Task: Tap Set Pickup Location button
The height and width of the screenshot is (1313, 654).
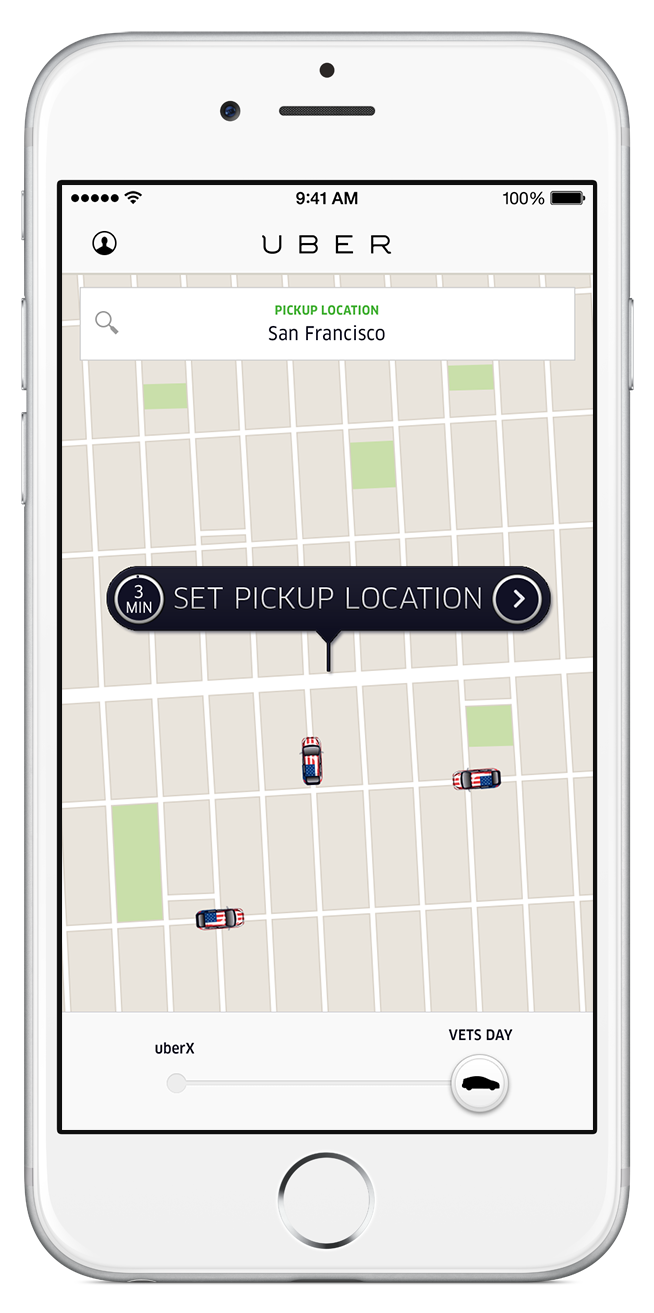Action: (327, 599)
